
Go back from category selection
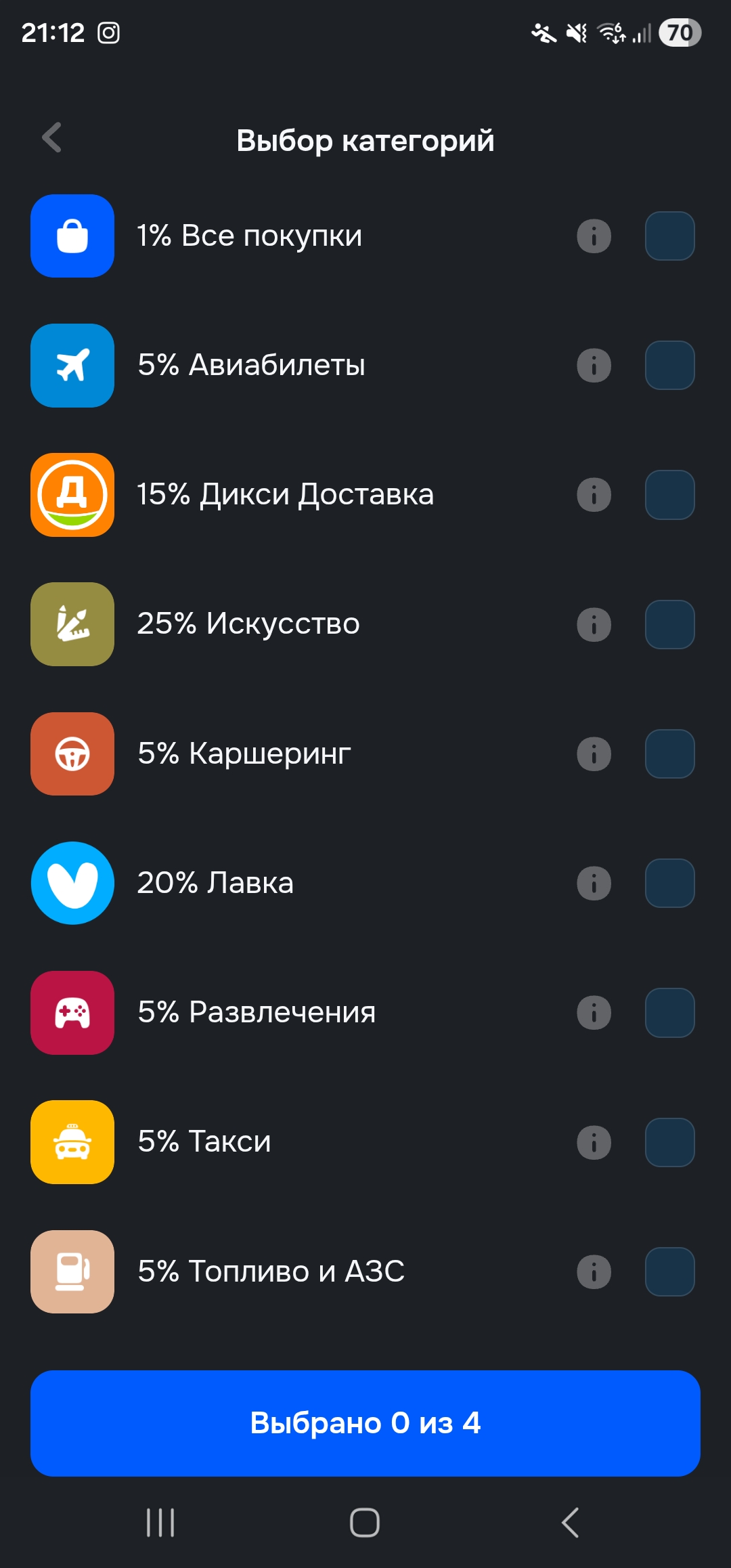point(52,138)
